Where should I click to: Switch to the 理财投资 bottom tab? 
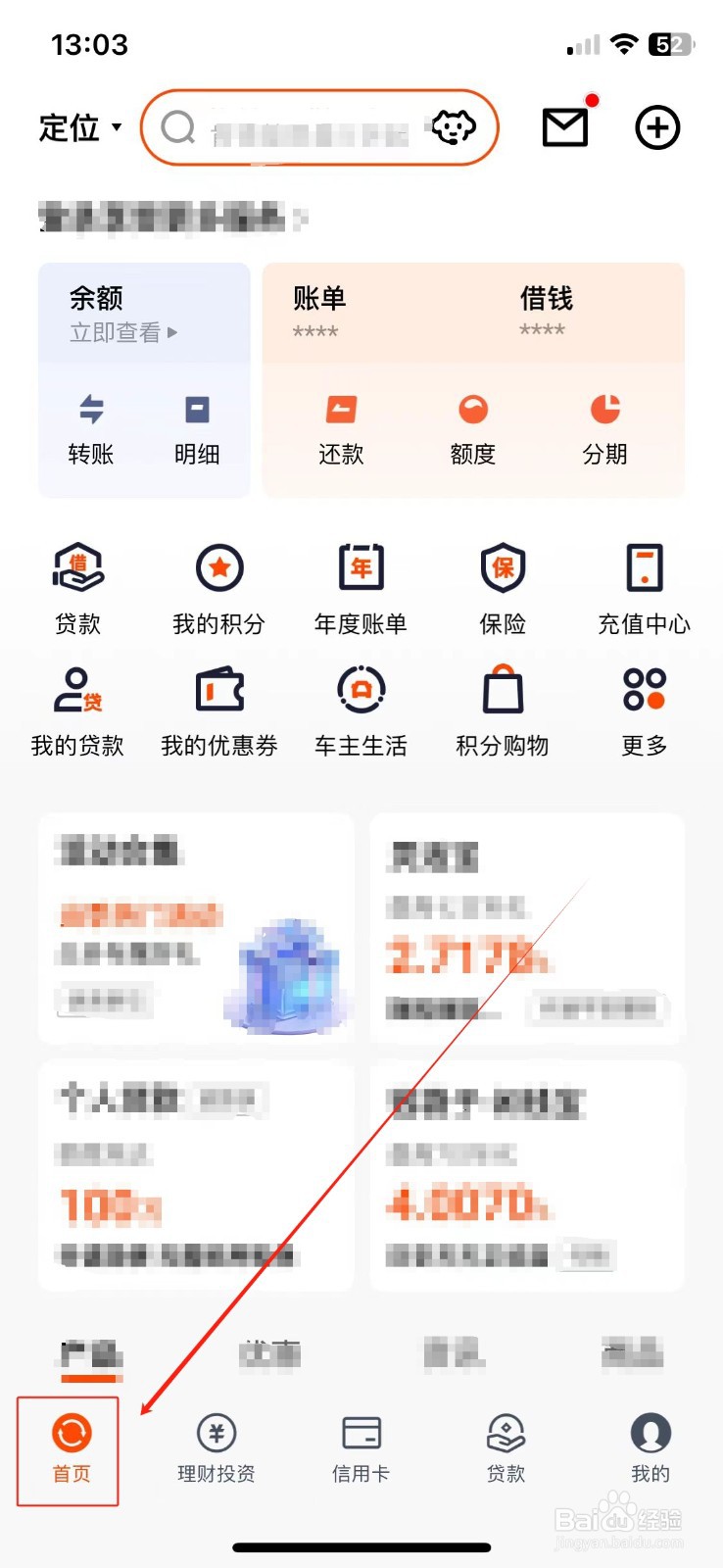tap(216, 1450)
